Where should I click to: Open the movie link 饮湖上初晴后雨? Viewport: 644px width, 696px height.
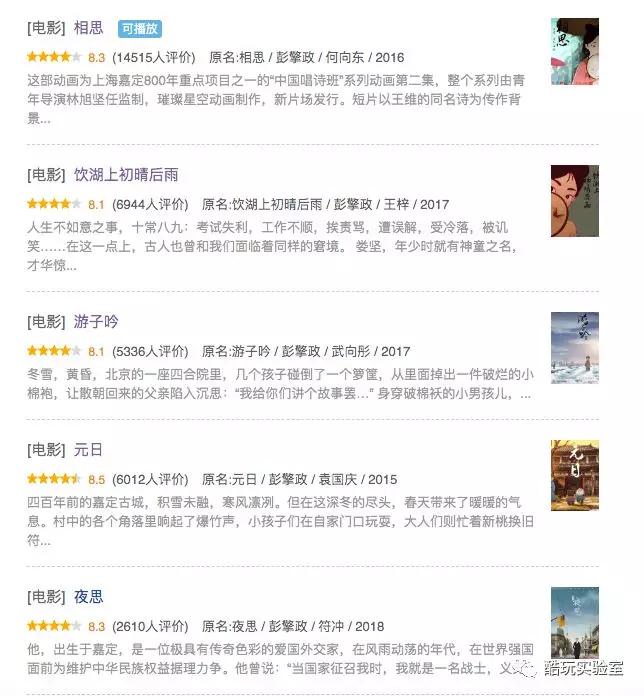pyautogui.click(x=126, y=175)
